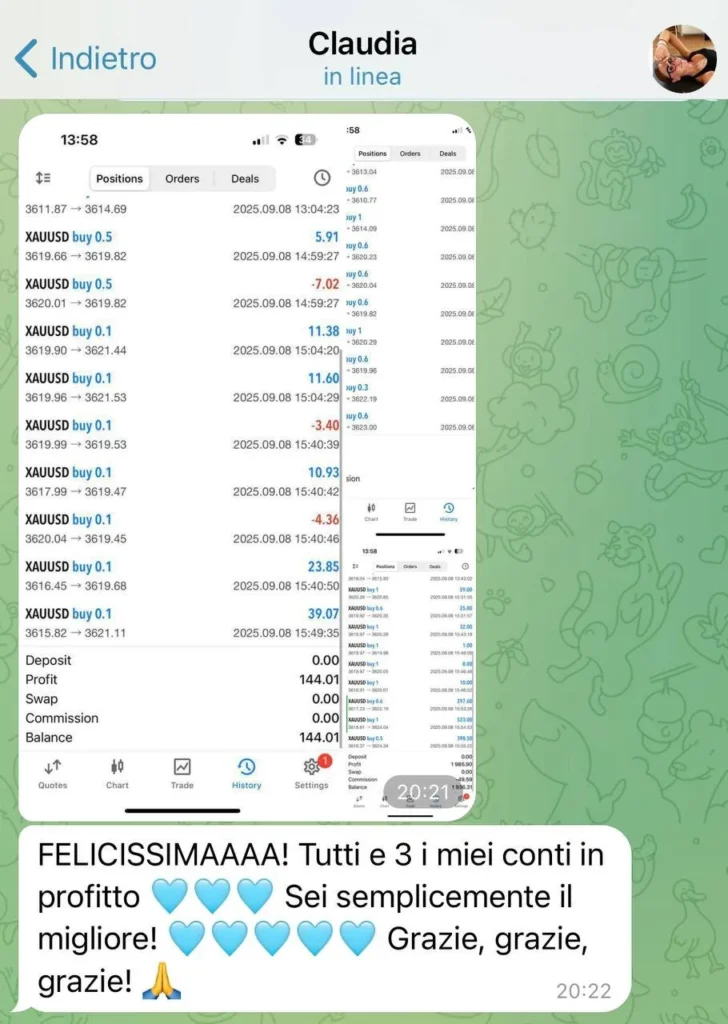Open Claudia's contact info from header name
Screen dimensions: 728x1024
click(x=362, y=45)
